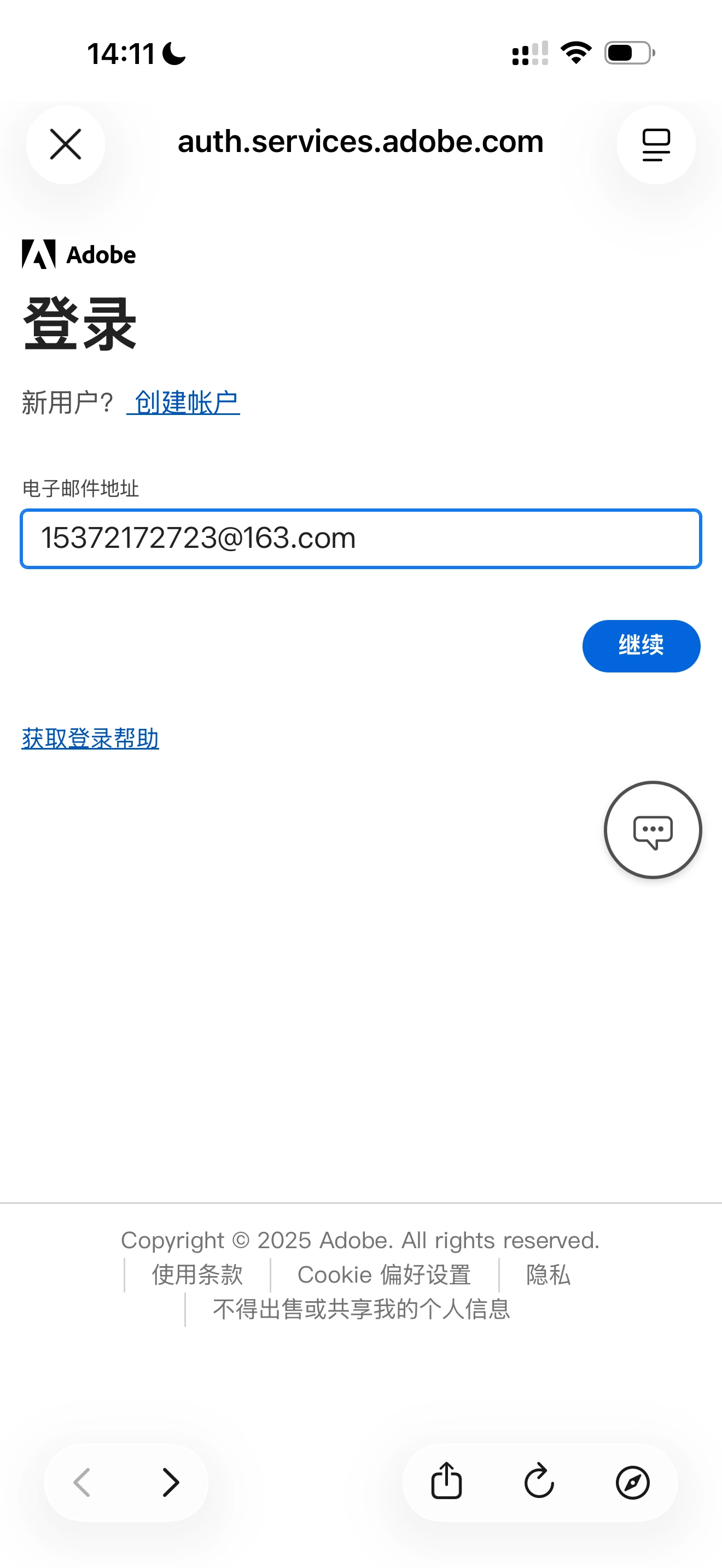This screenshot has height=1568, width=722.
Task: Open the 隐私 policy link
Action: click(x=548, y=1274)
